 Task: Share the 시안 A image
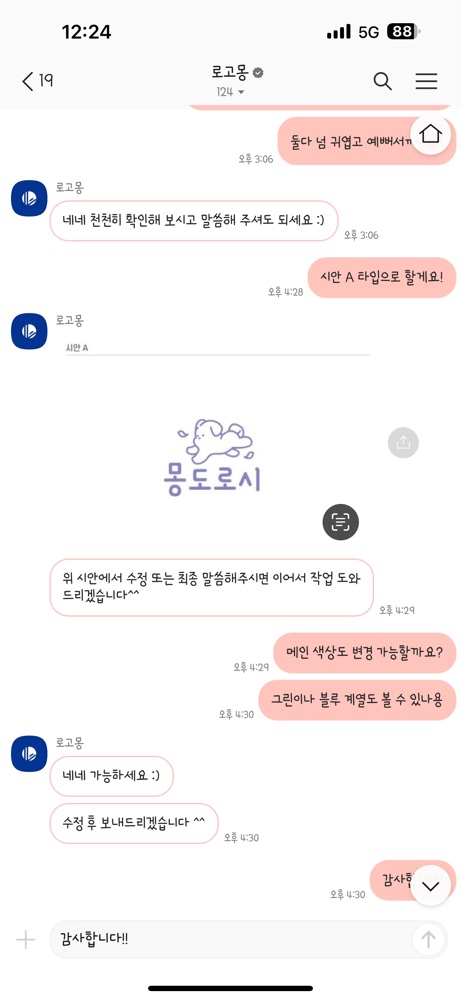pyautogui.click(x=403, y=443)
